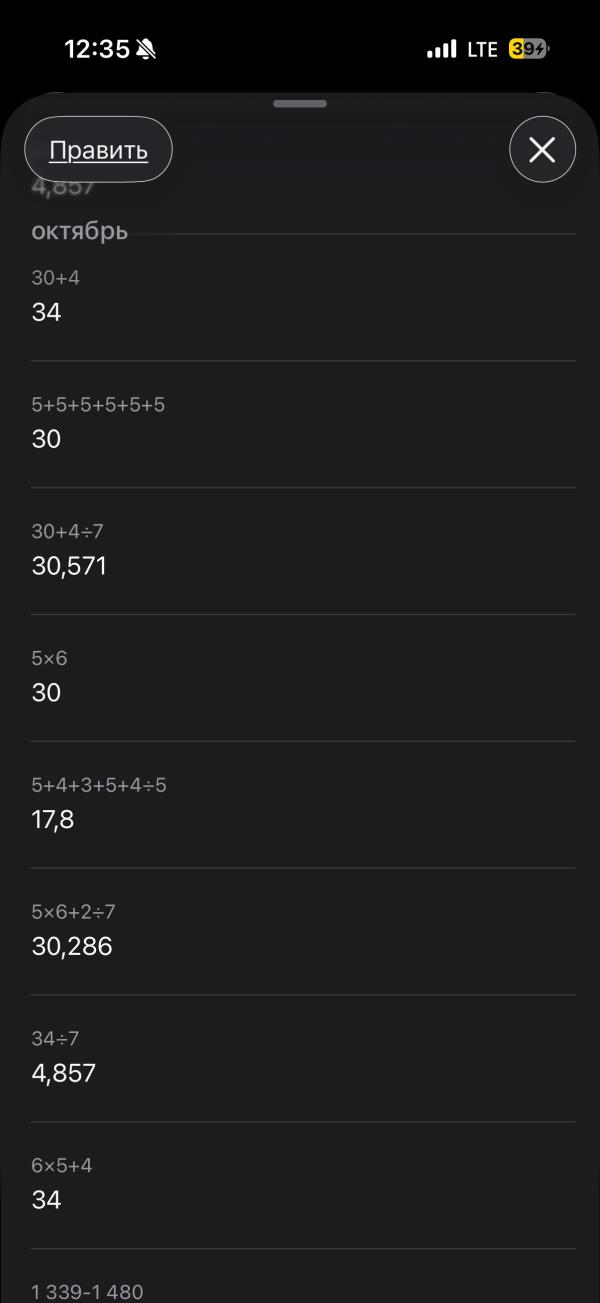Open the 5+5+5+5+5+5 calculation
This screenshot has width=600, height=1303.
click(x=300, y=424)
